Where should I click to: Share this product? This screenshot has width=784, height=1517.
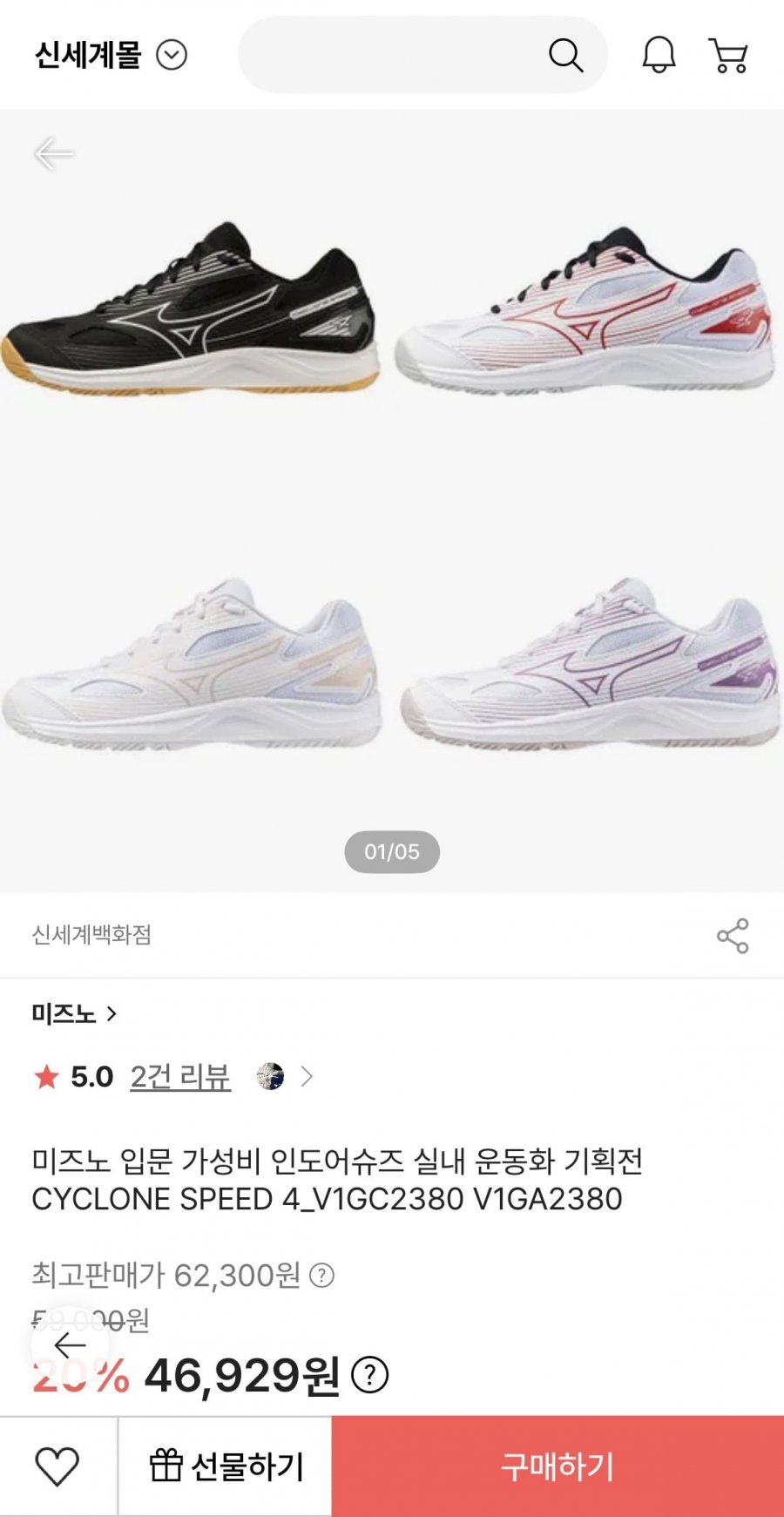(x=733, y=936)
